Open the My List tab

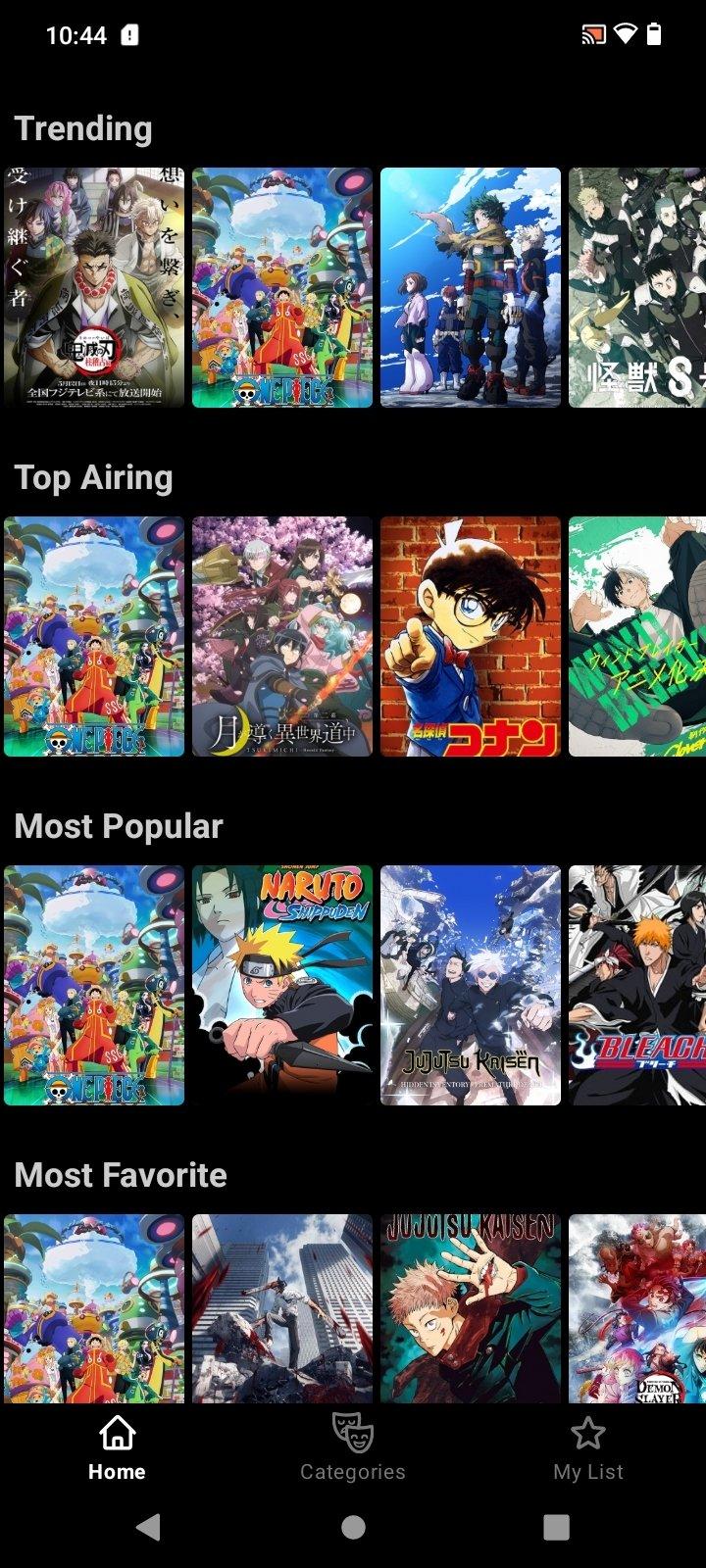[x=588, y=1447]
